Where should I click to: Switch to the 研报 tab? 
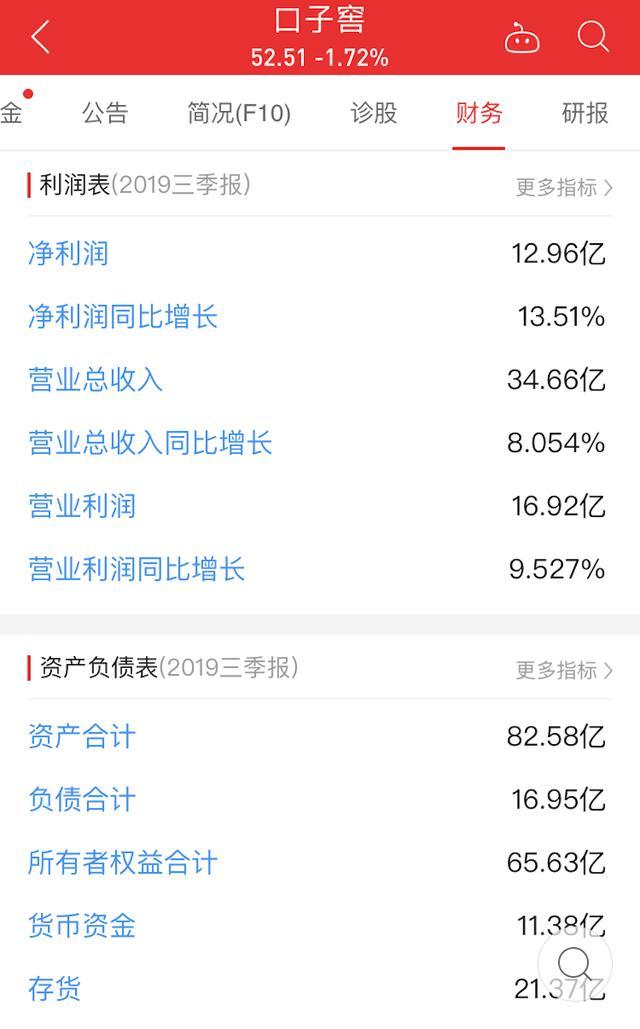tap(585, 113)
